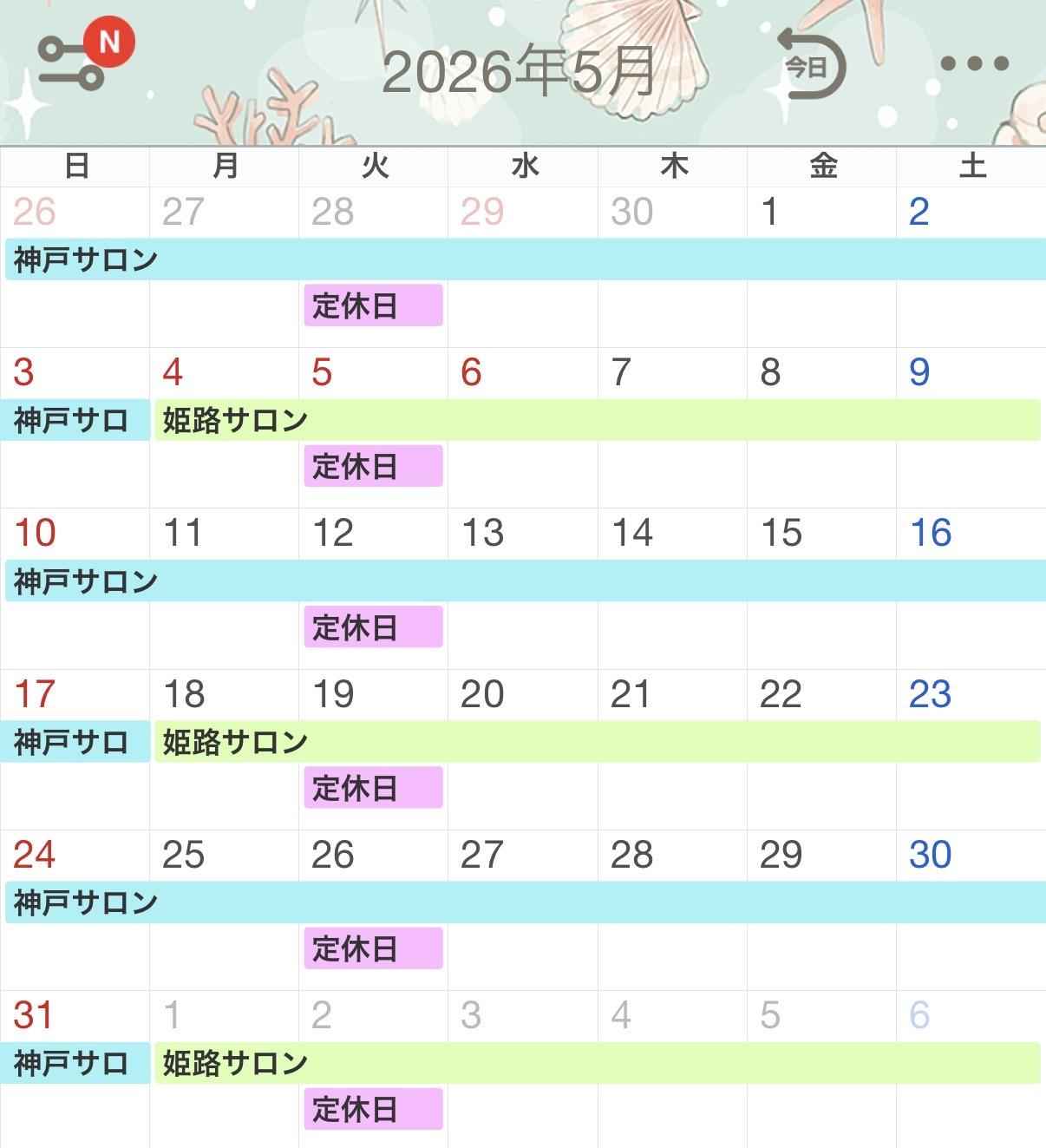This screenshot has height=1148, width=1046.
Task: Open the 定休日 event on May 5
Action: point(373,466)
